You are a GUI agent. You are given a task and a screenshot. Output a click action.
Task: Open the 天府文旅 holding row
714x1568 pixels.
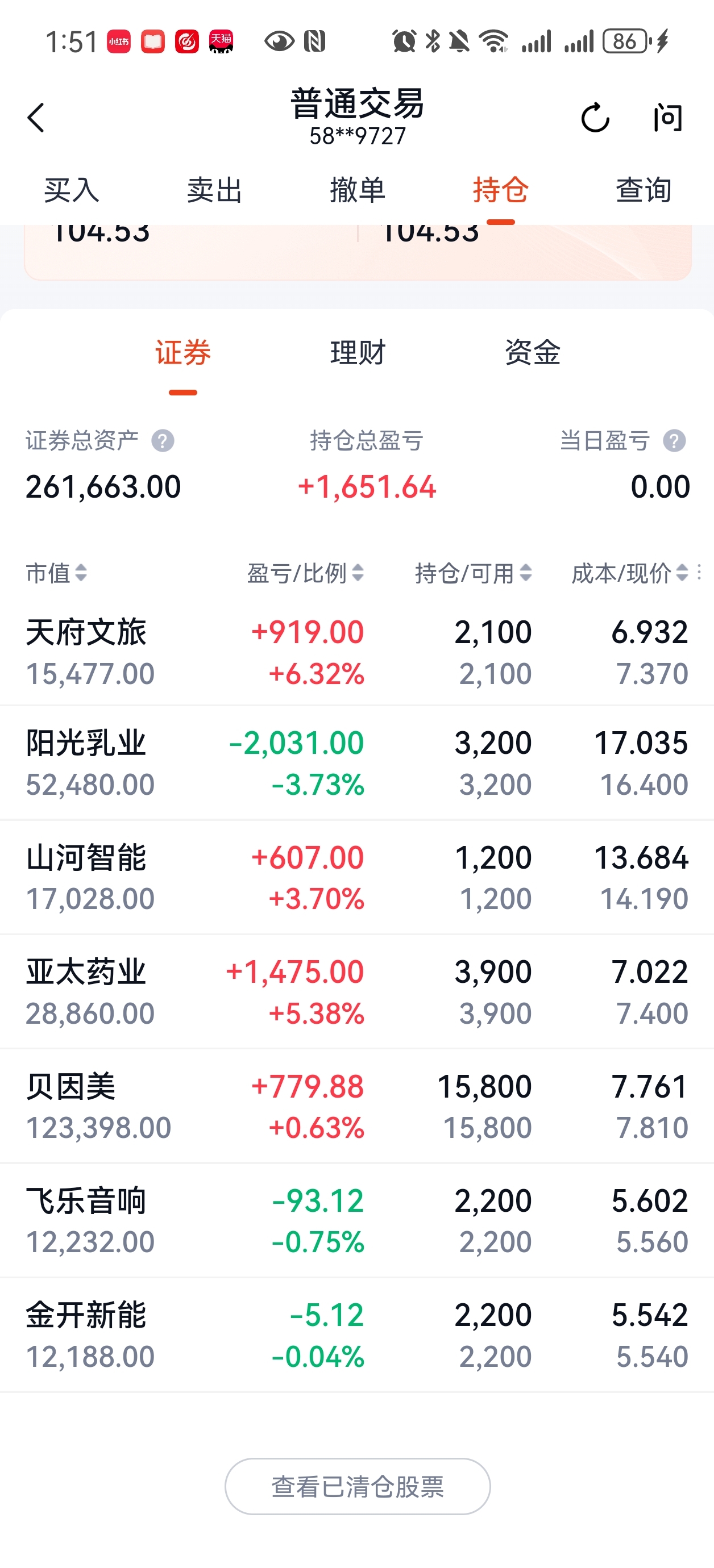tap(357, 652)
